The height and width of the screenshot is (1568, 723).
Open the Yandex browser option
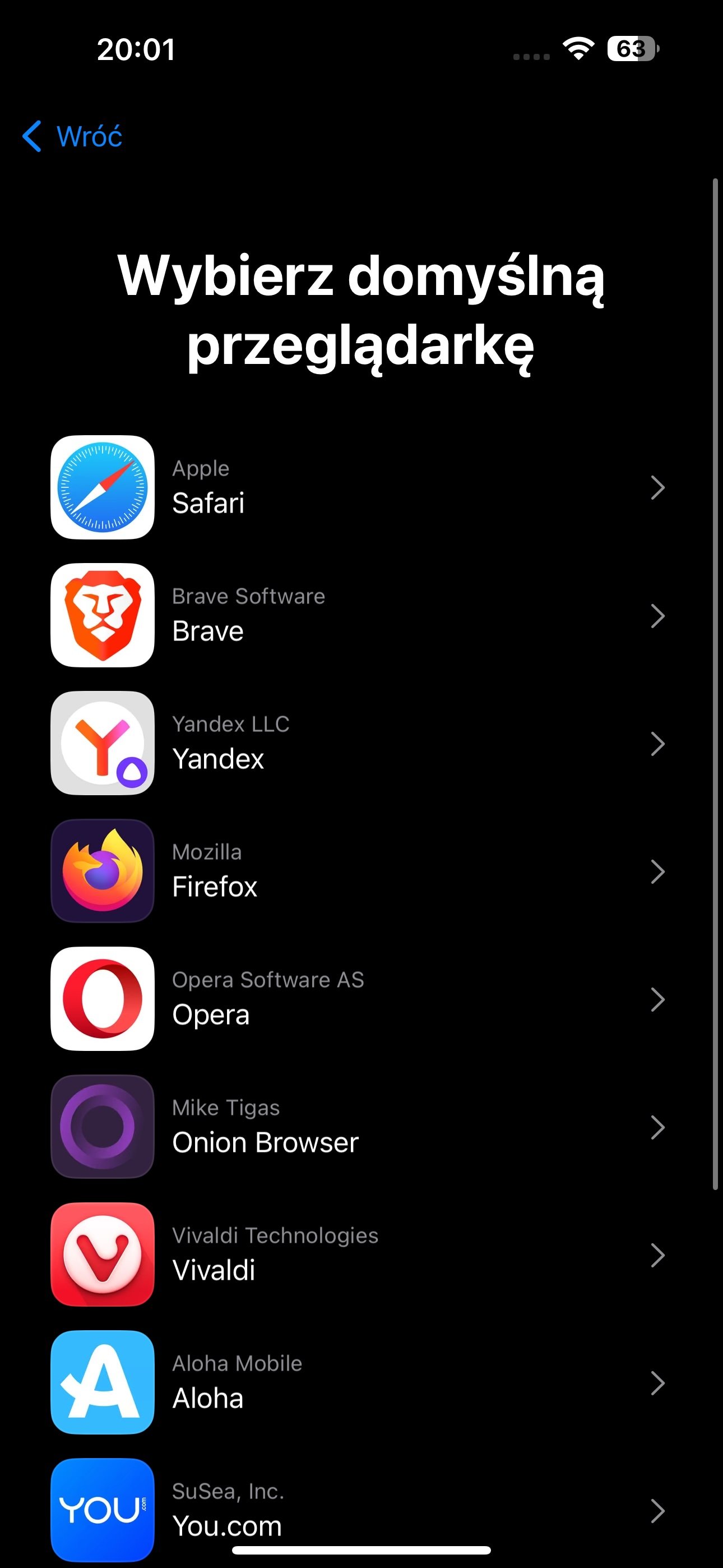[x=361, y=743]
